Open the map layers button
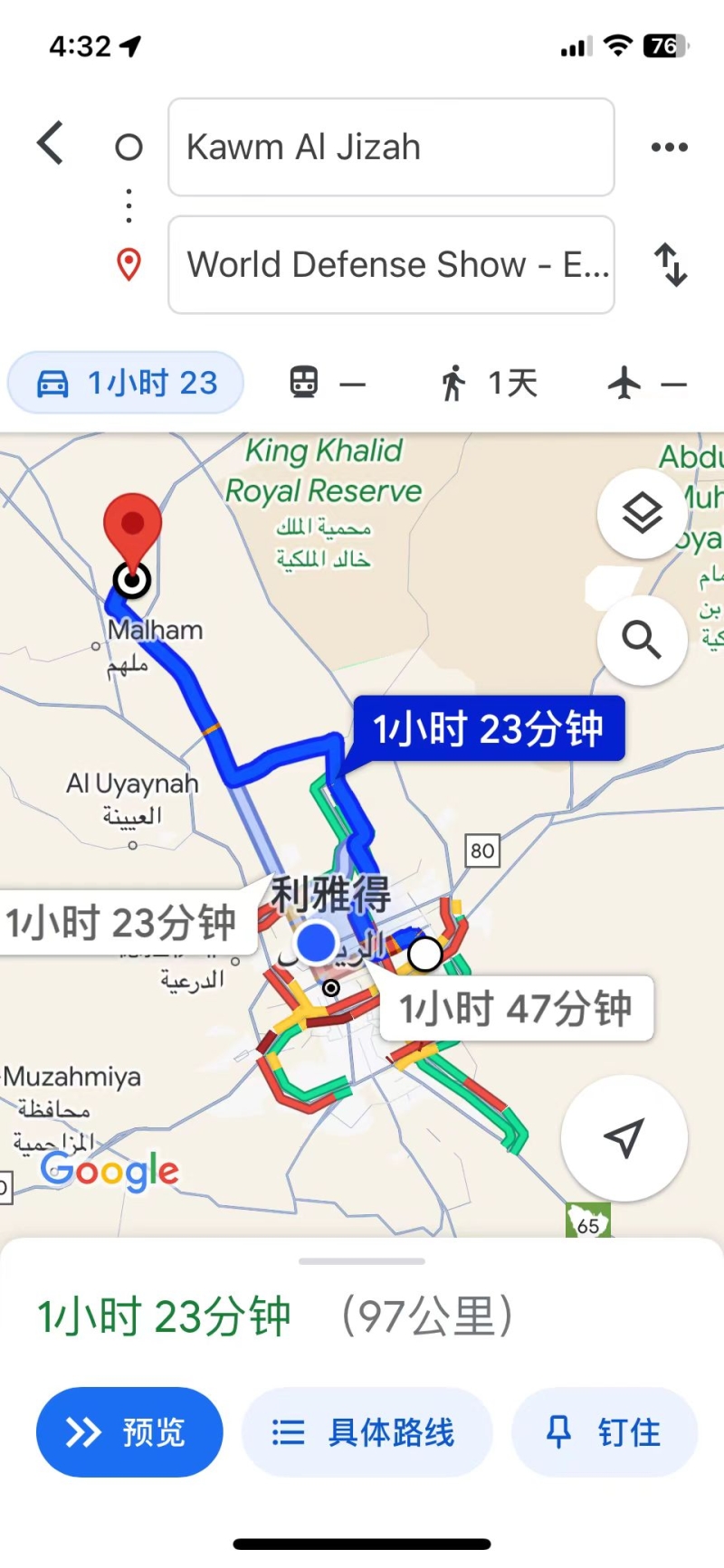Screen dimensions: 724x1568 pos(642,514)
